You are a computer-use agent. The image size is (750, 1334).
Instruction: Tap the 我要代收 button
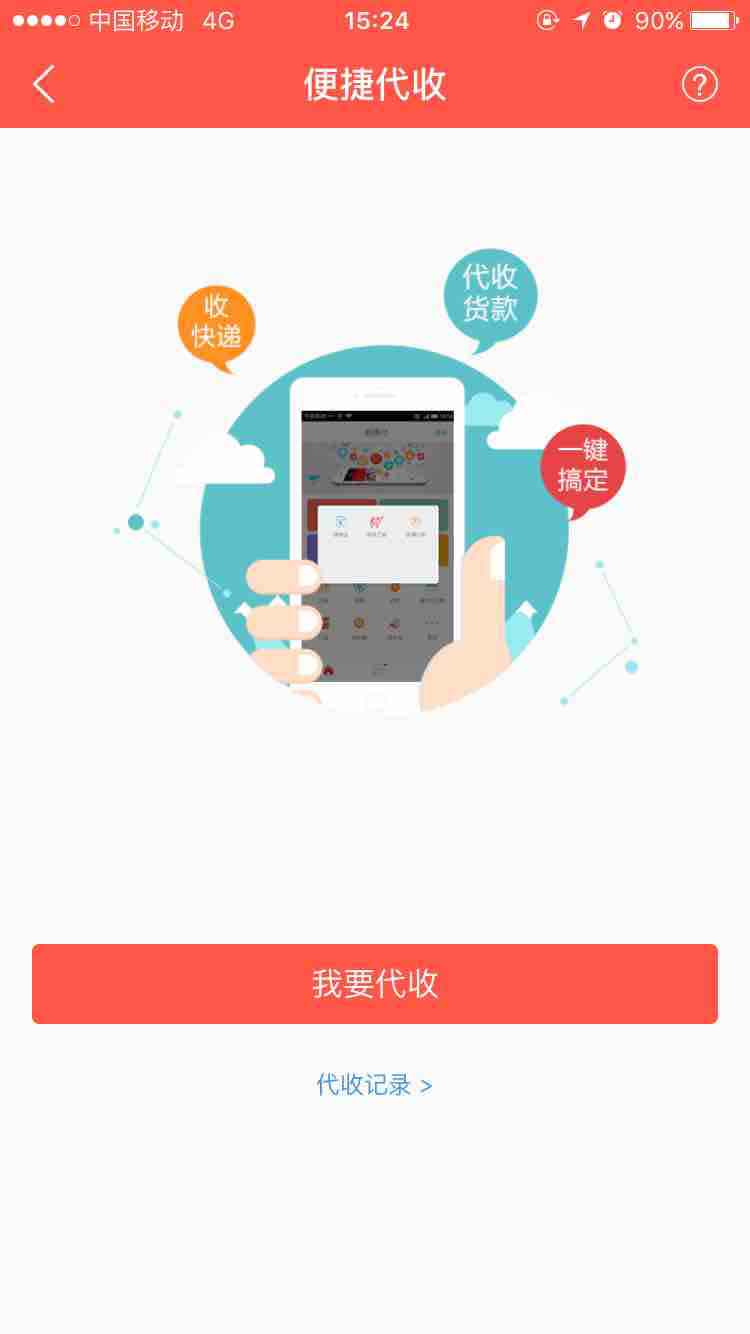point(375,984)
